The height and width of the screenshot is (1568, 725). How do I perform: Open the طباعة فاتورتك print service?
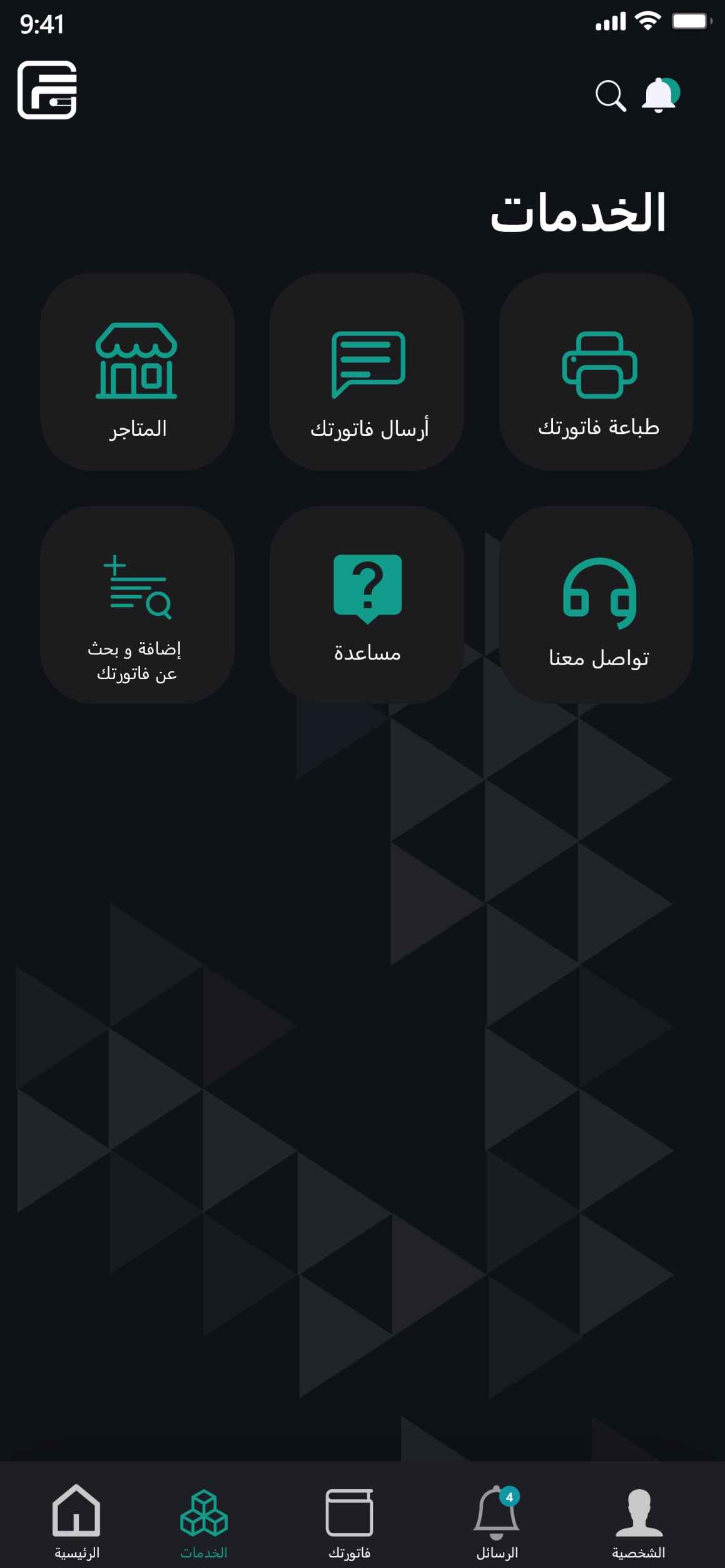(x=596, y=372)
